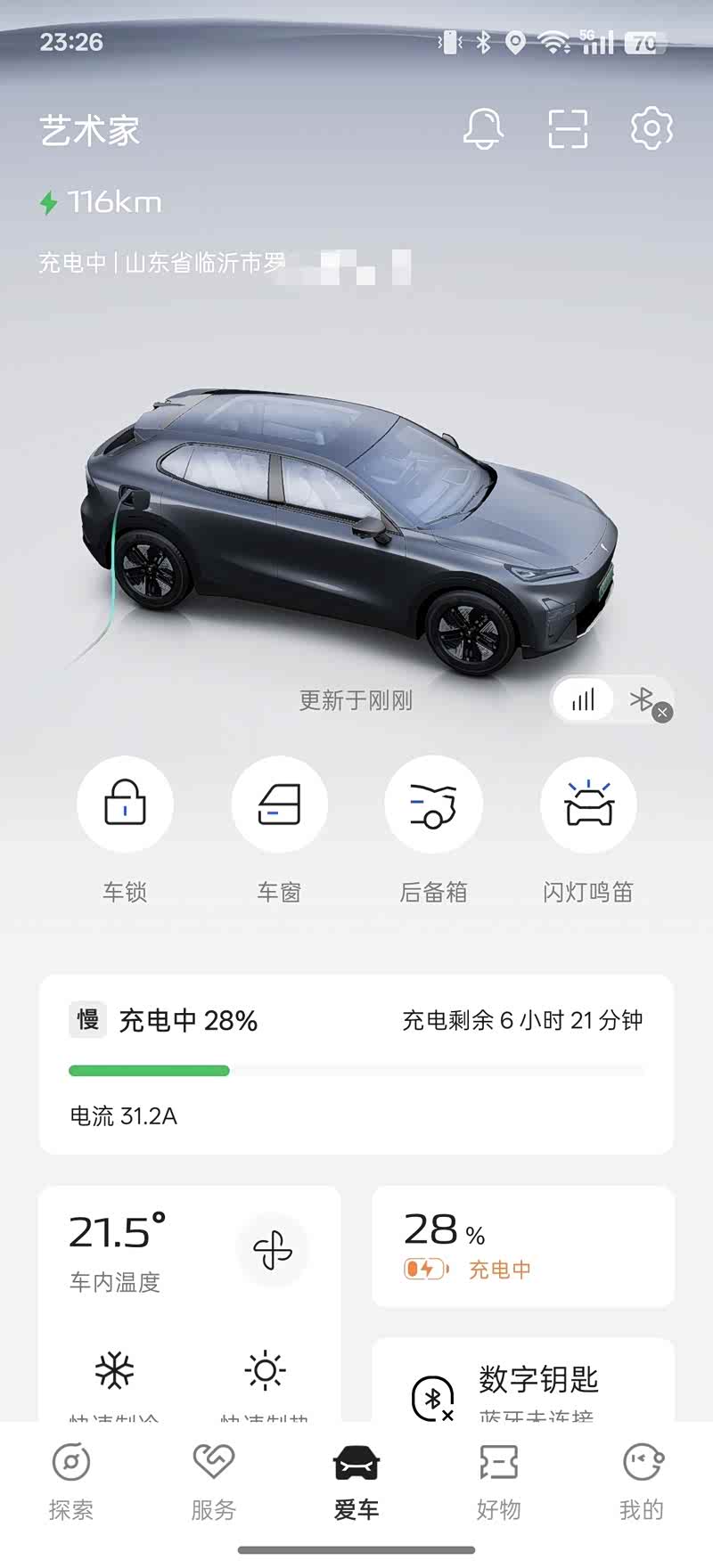
Task: Open the 后备箱 trunk control
Action: [433, 804]
